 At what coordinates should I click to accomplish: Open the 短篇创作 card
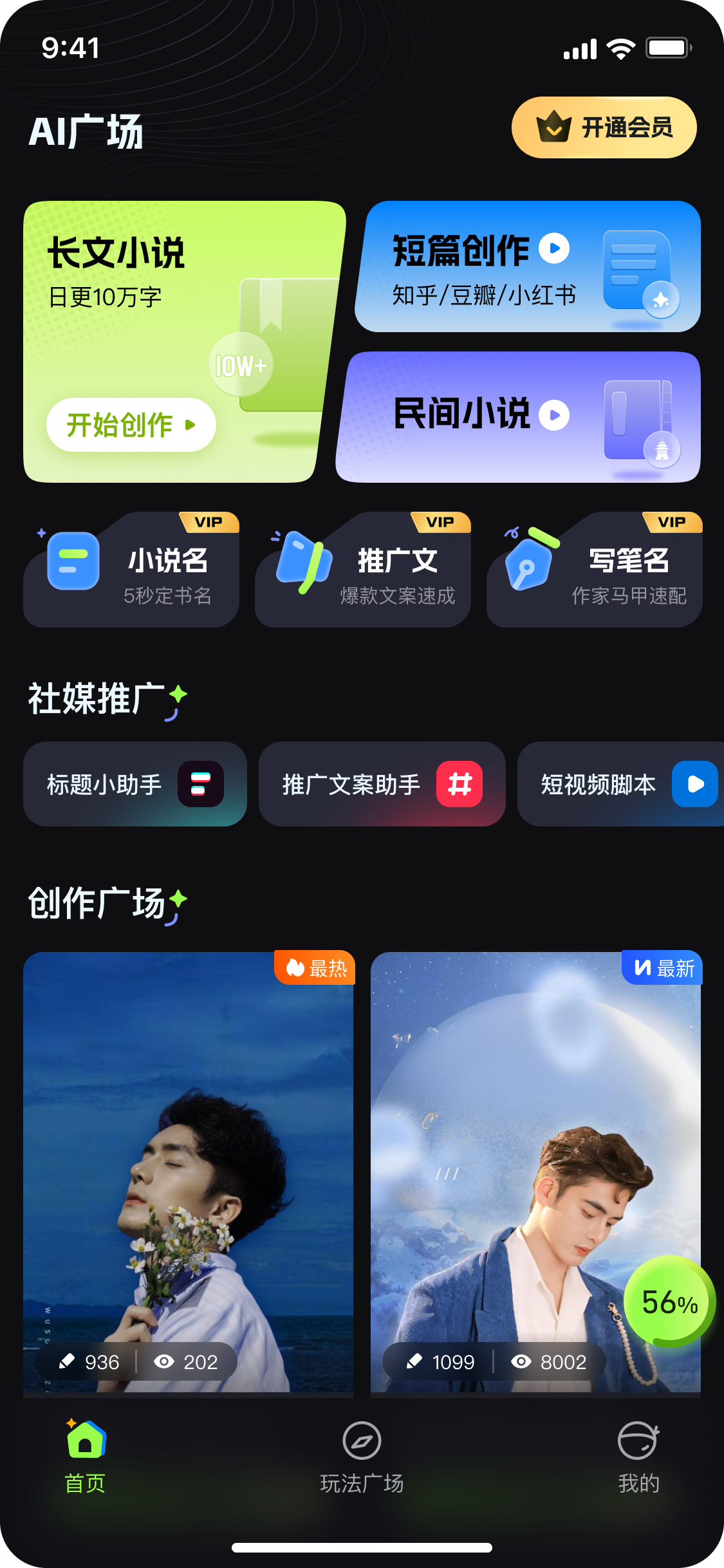click(x=528, y=267)
